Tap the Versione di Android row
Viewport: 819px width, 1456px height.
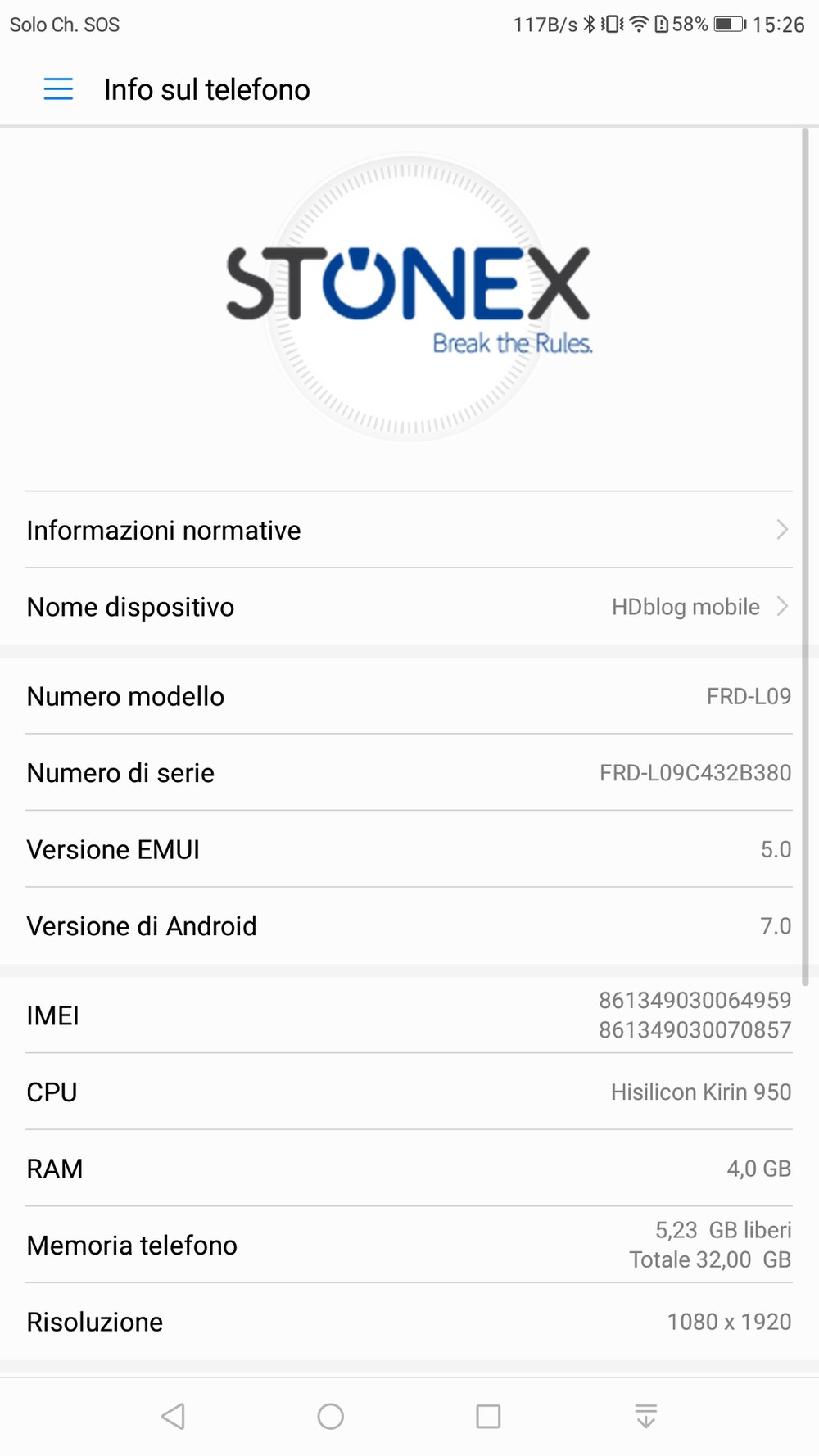409,926
